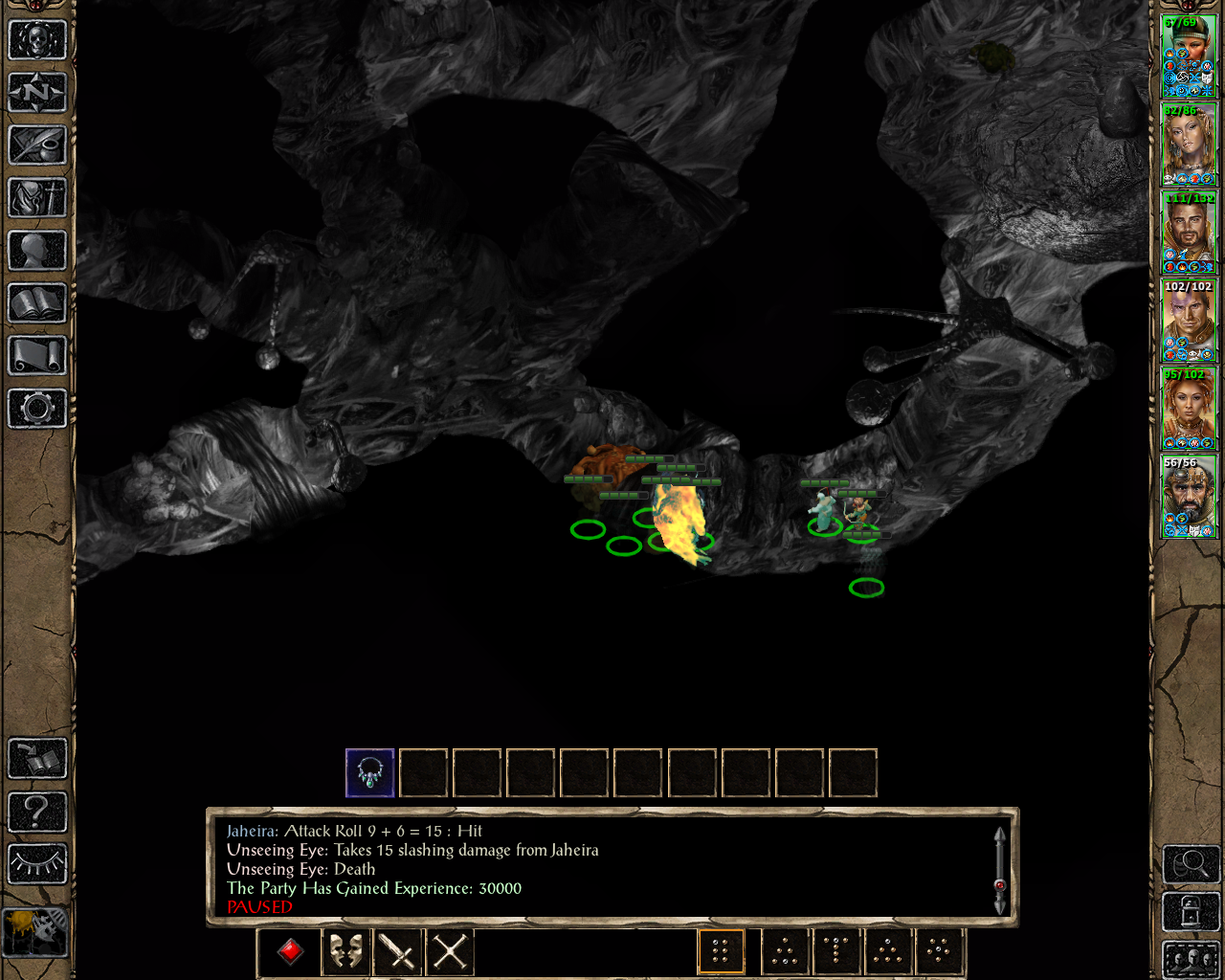Pick up the amulet in the loot slot
Viewport: 1225px width, 980px height.
[370, 773]
